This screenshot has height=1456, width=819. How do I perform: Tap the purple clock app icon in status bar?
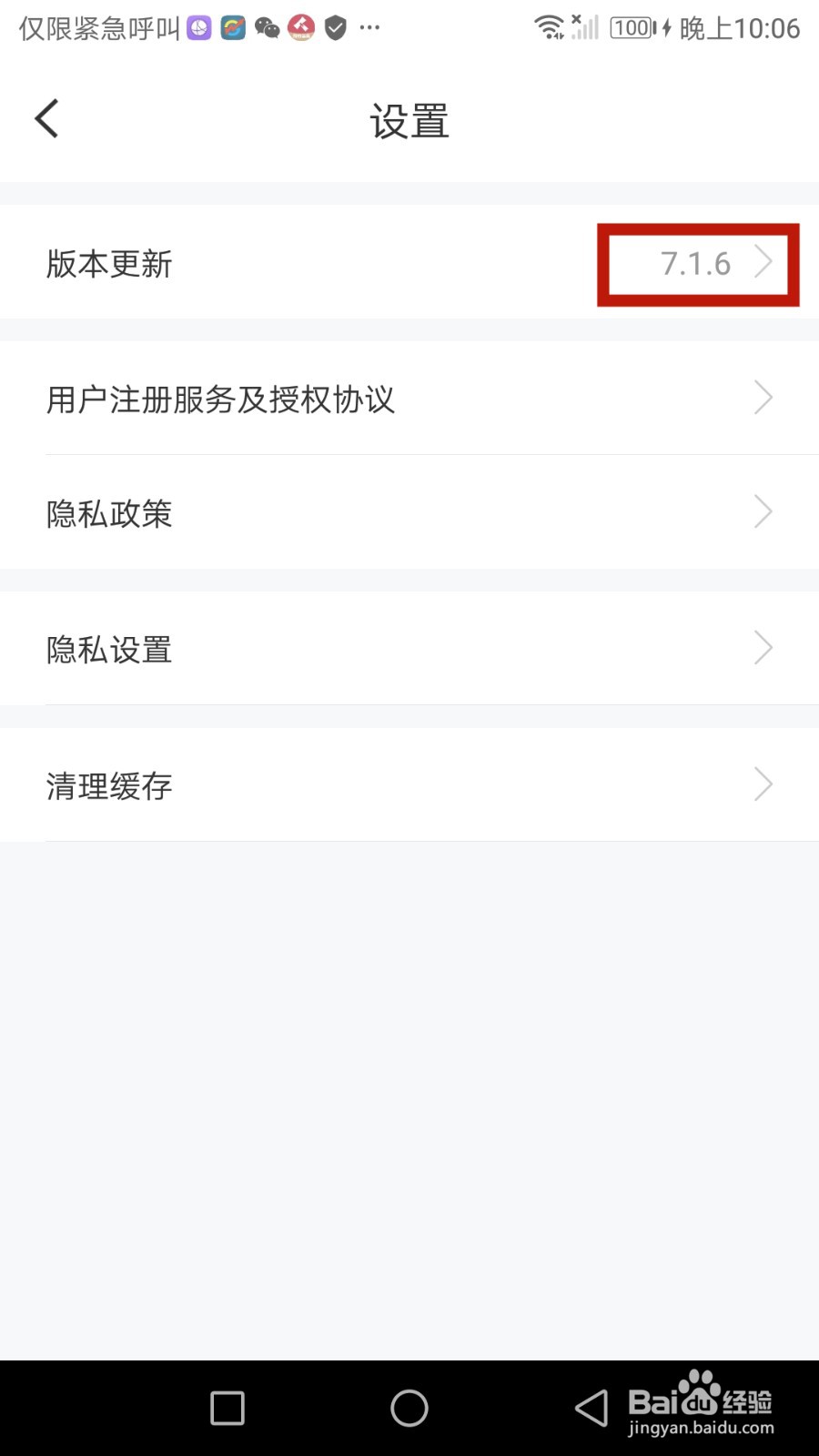pos(198,27)
